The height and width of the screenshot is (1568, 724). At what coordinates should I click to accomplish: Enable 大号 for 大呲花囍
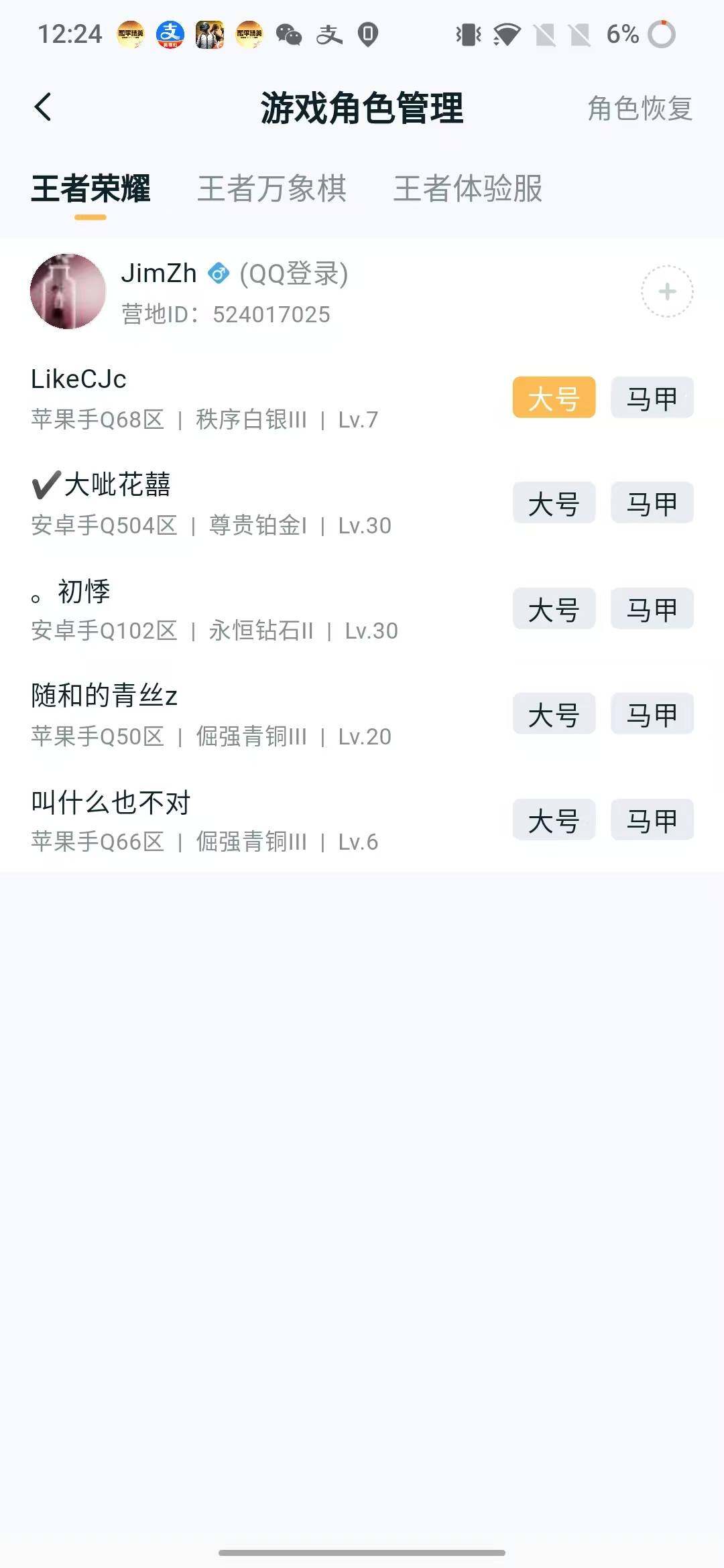coord(553,503)
